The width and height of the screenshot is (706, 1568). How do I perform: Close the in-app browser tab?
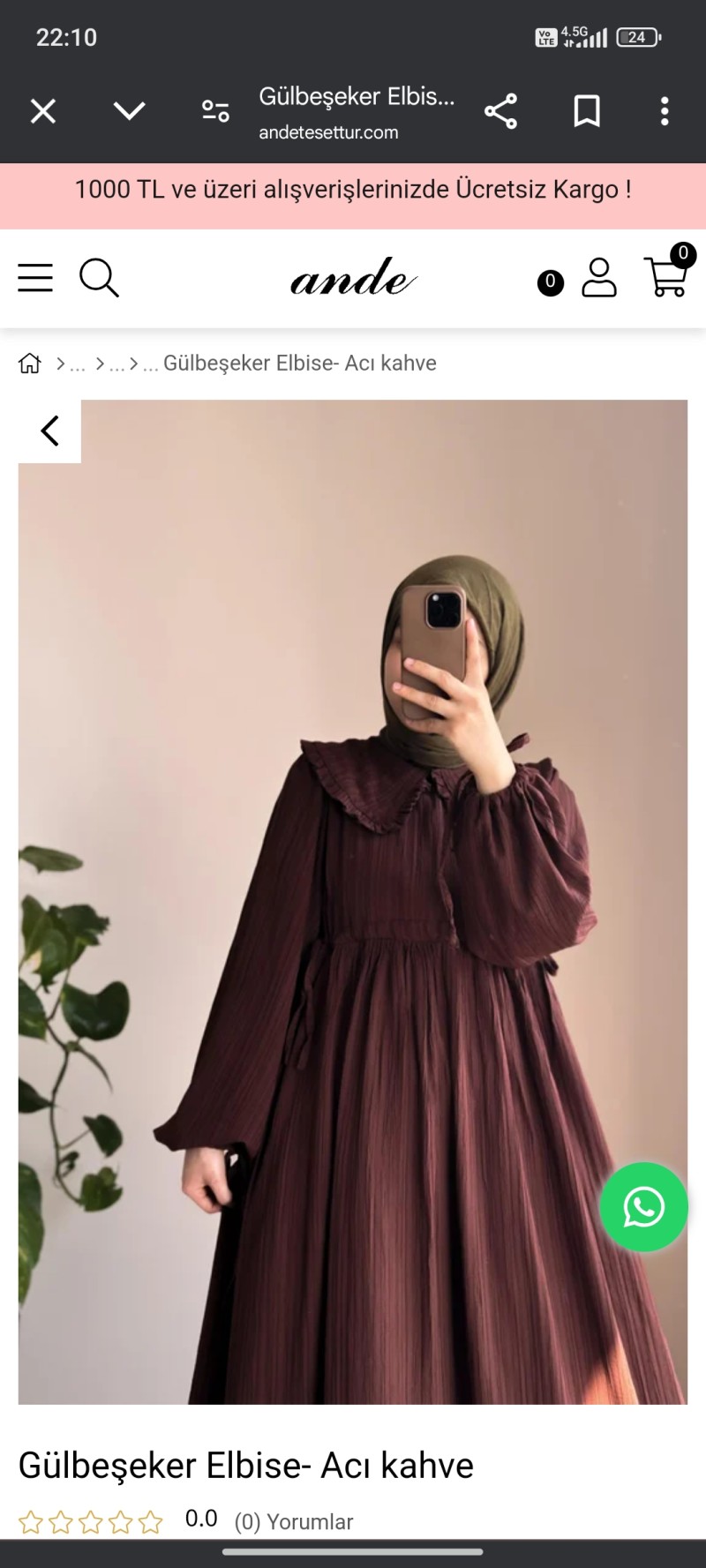[x=43, y=111]
